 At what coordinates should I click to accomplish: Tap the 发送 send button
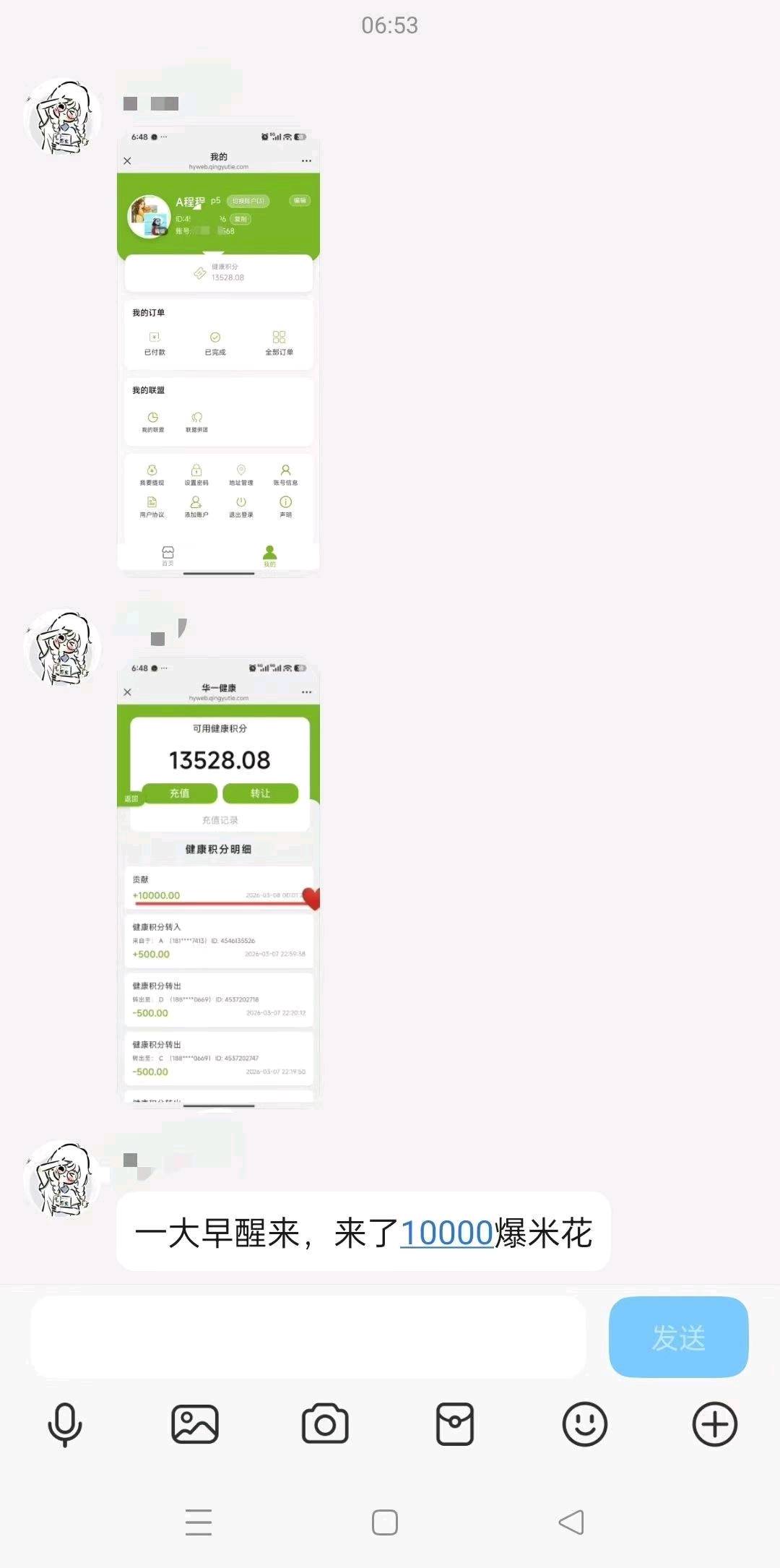(678, 1337)
